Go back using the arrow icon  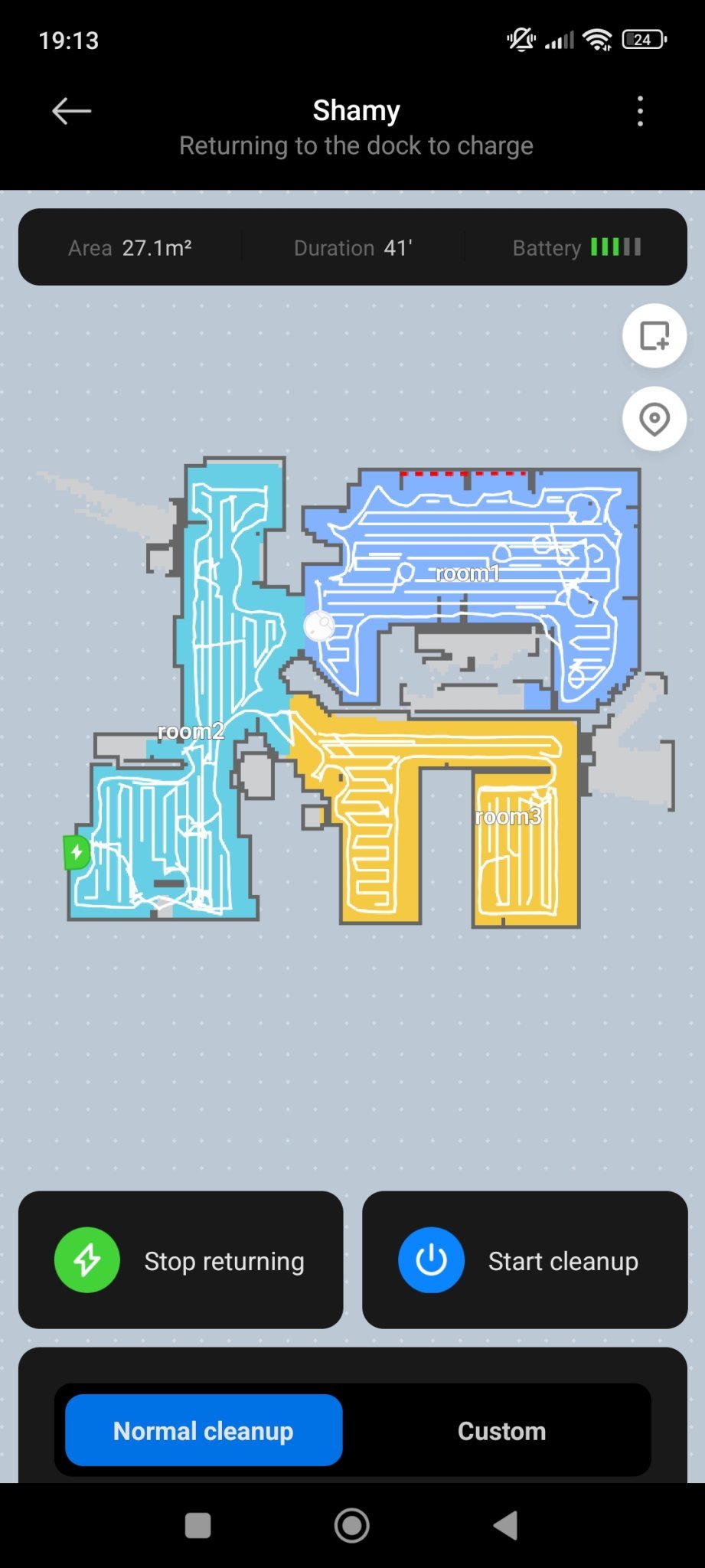tap(71, 112)
